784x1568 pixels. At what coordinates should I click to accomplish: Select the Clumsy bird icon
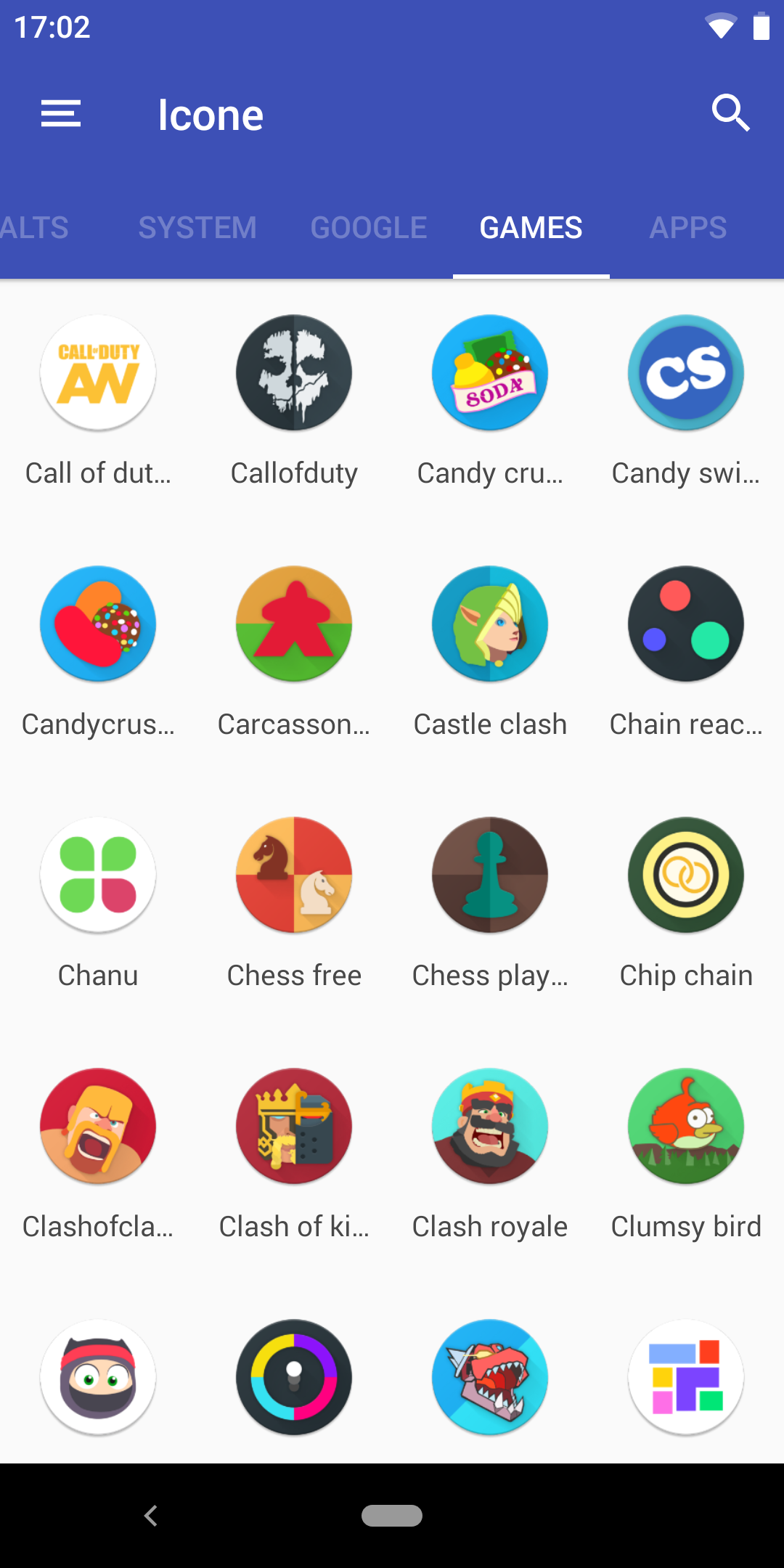pyautogui.click(x=686, y=1126)
